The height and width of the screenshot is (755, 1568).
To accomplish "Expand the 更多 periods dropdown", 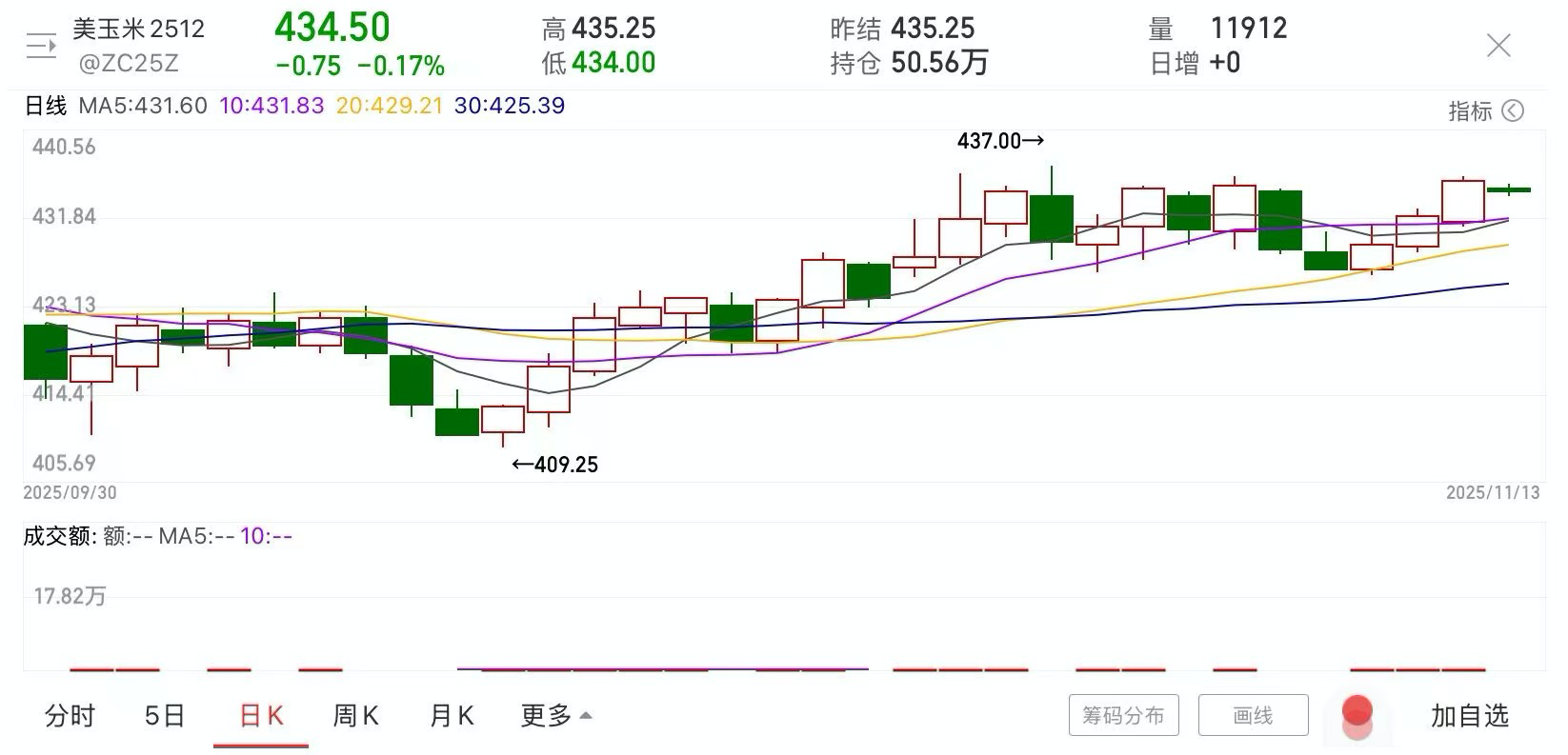I will point(555,715).
